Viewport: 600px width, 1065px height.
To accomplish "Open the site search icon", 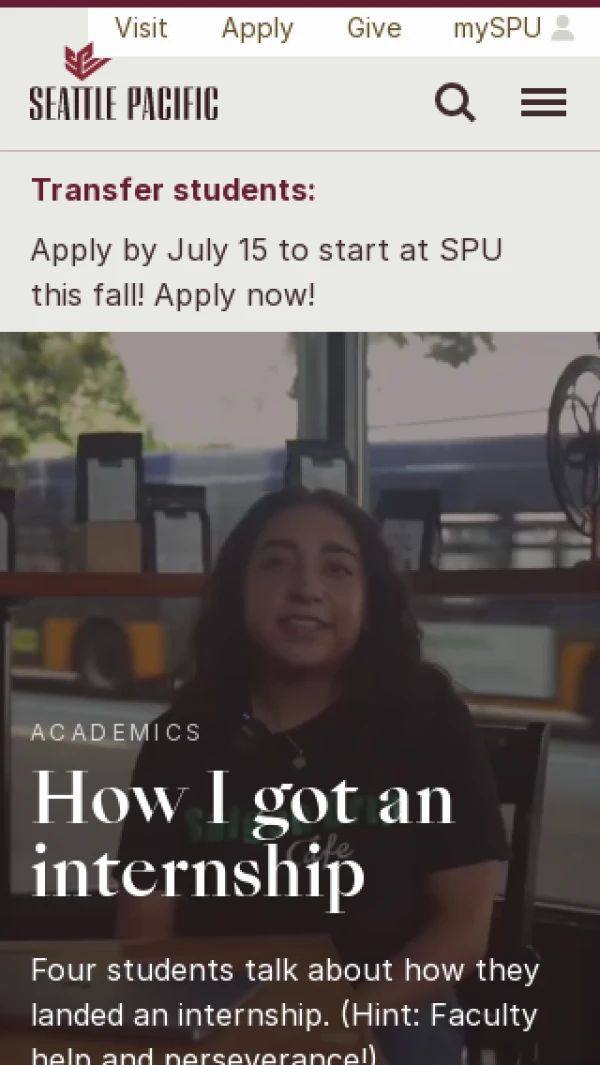I will coord(455,102).
